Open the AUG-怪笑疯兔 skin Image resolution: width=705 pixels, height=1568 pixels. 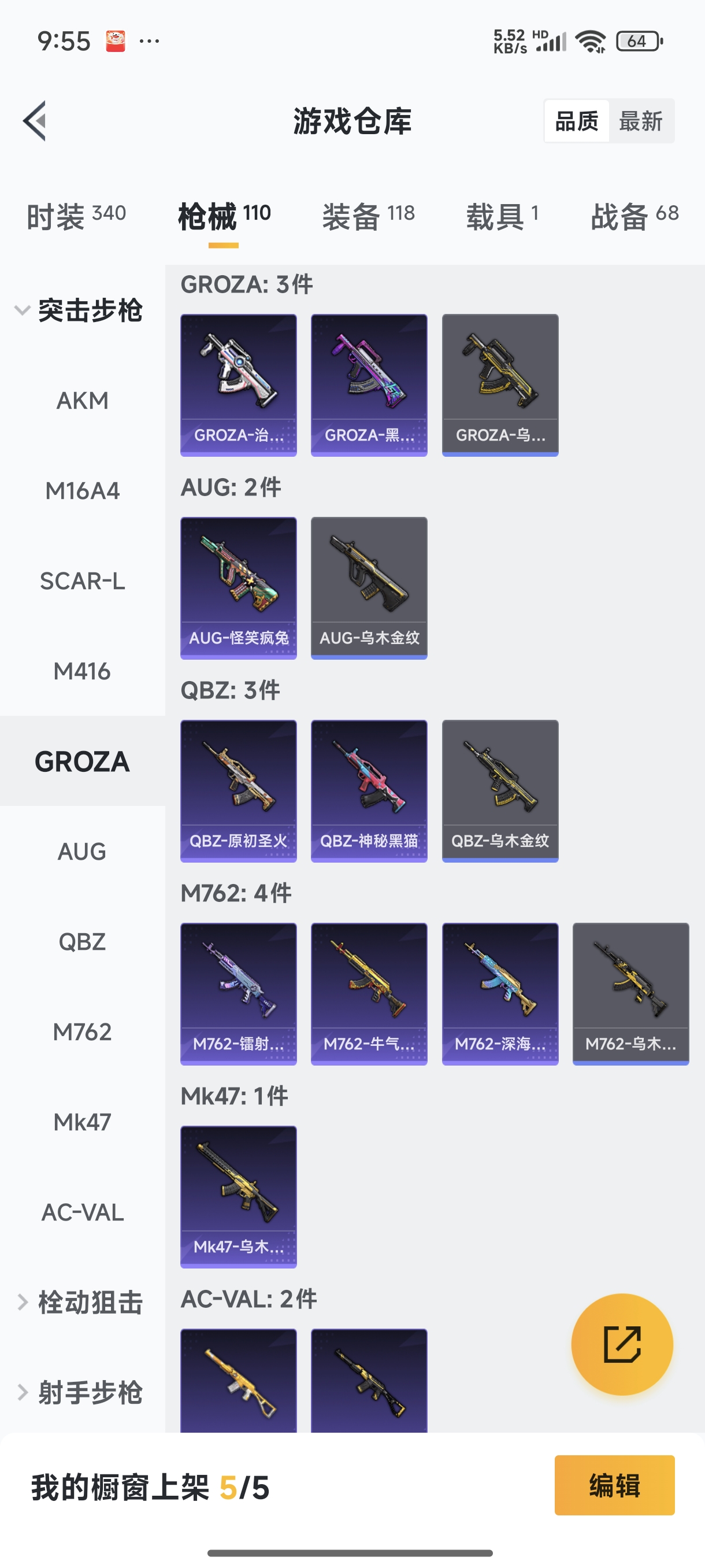239,587
